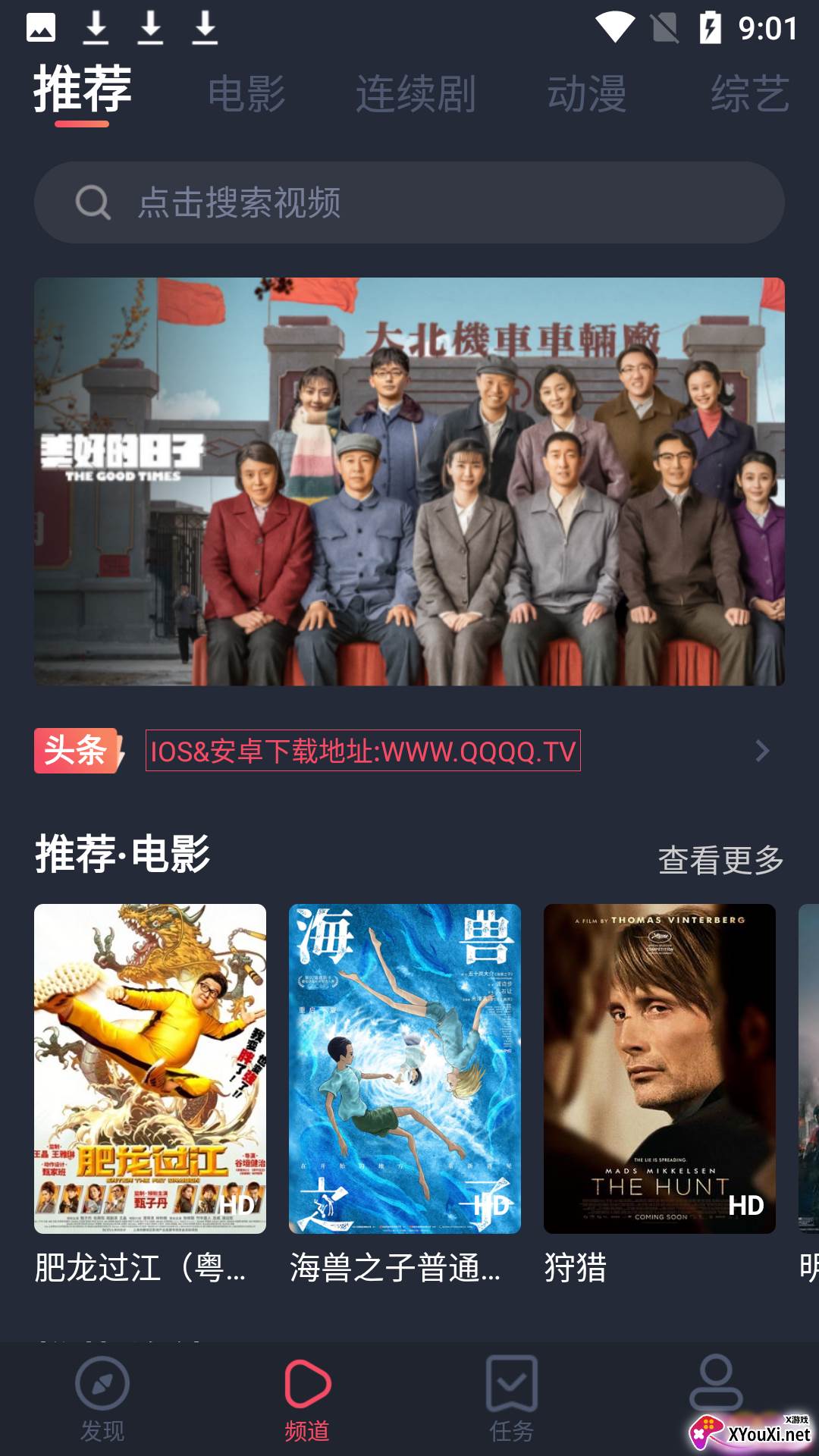Select the 频道 bottom tab

click(x=307, y=1398)
